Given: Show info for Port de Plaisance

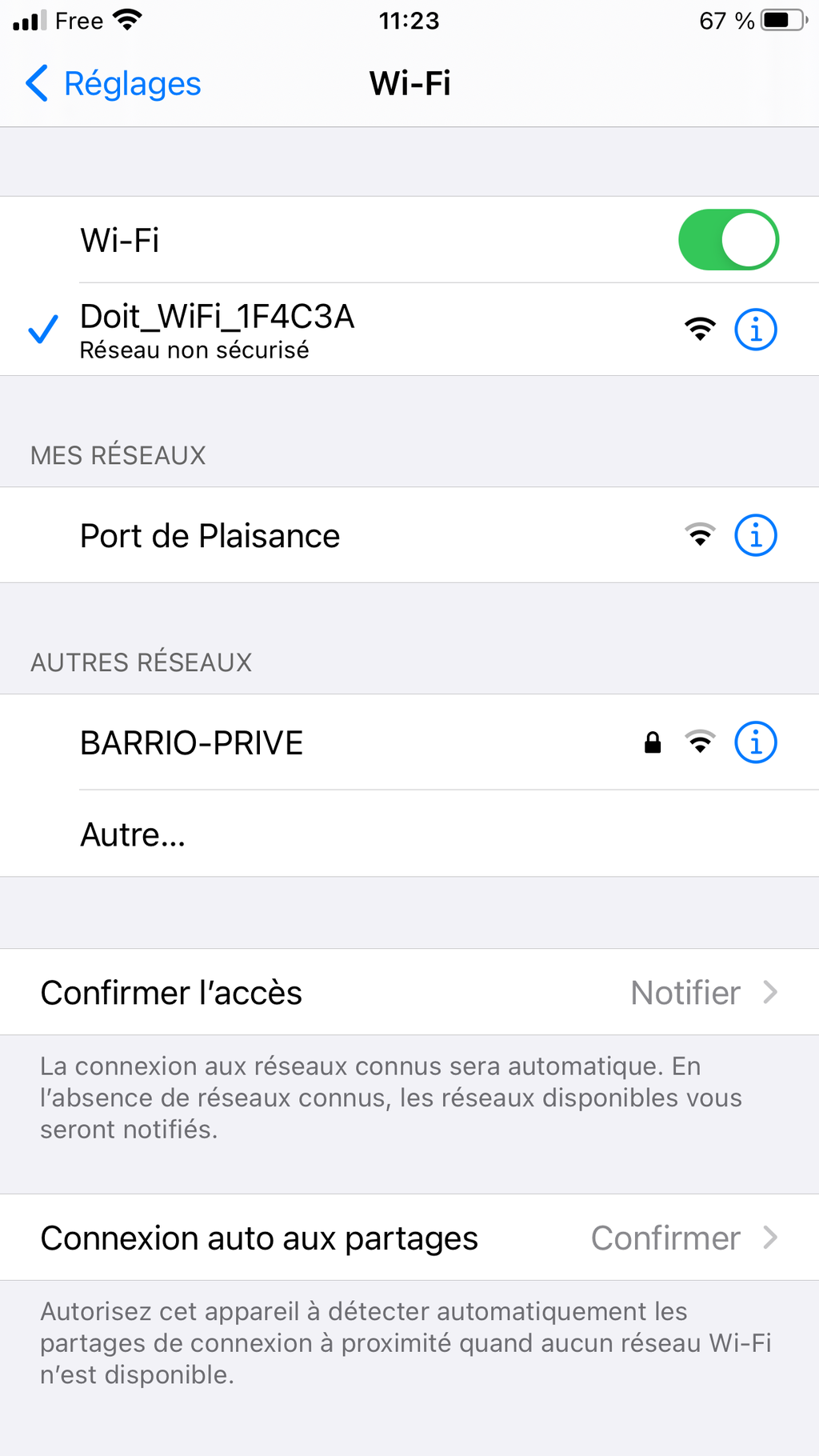Looking at the screenshot, I should (756, 535).
